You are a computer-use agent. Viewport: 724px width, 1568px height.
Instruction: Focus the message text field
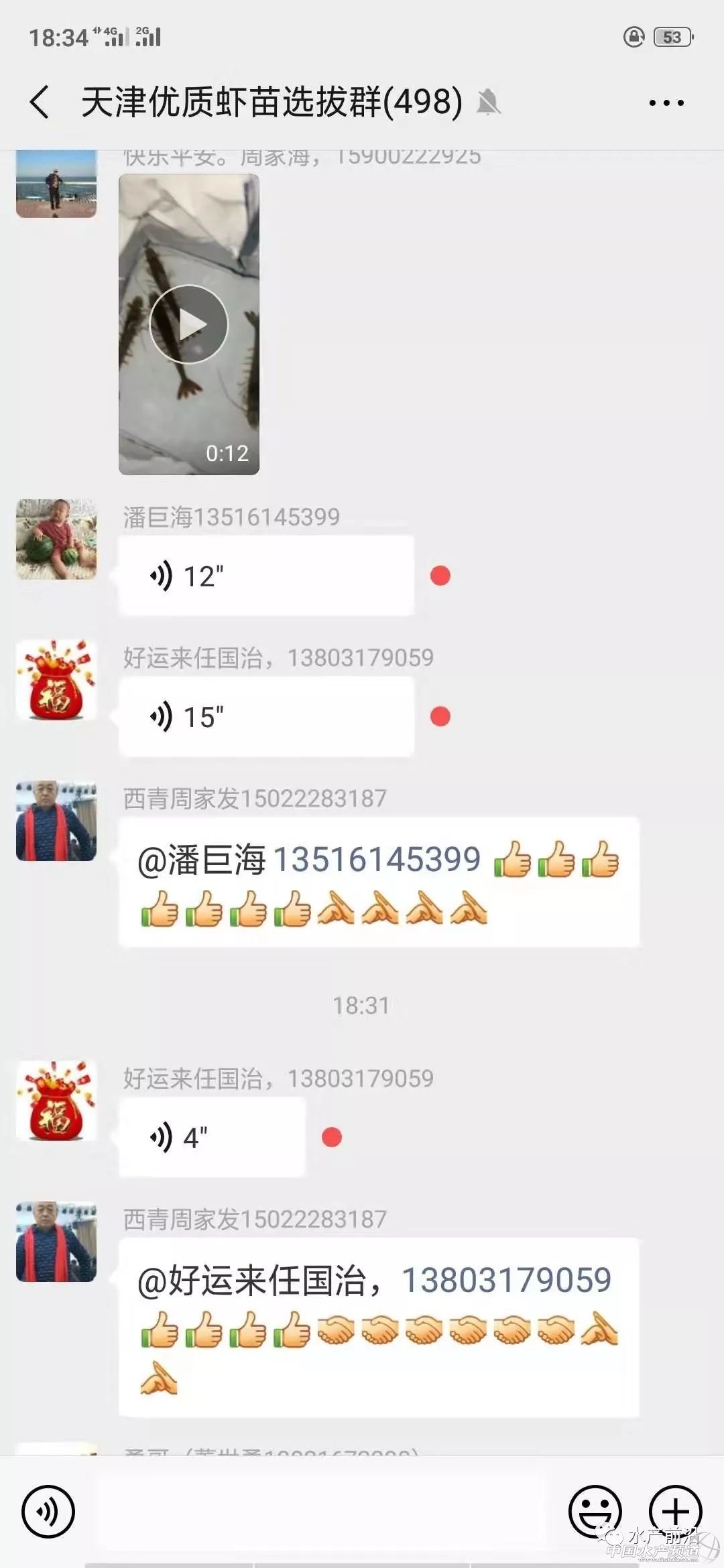(322, 1512)
